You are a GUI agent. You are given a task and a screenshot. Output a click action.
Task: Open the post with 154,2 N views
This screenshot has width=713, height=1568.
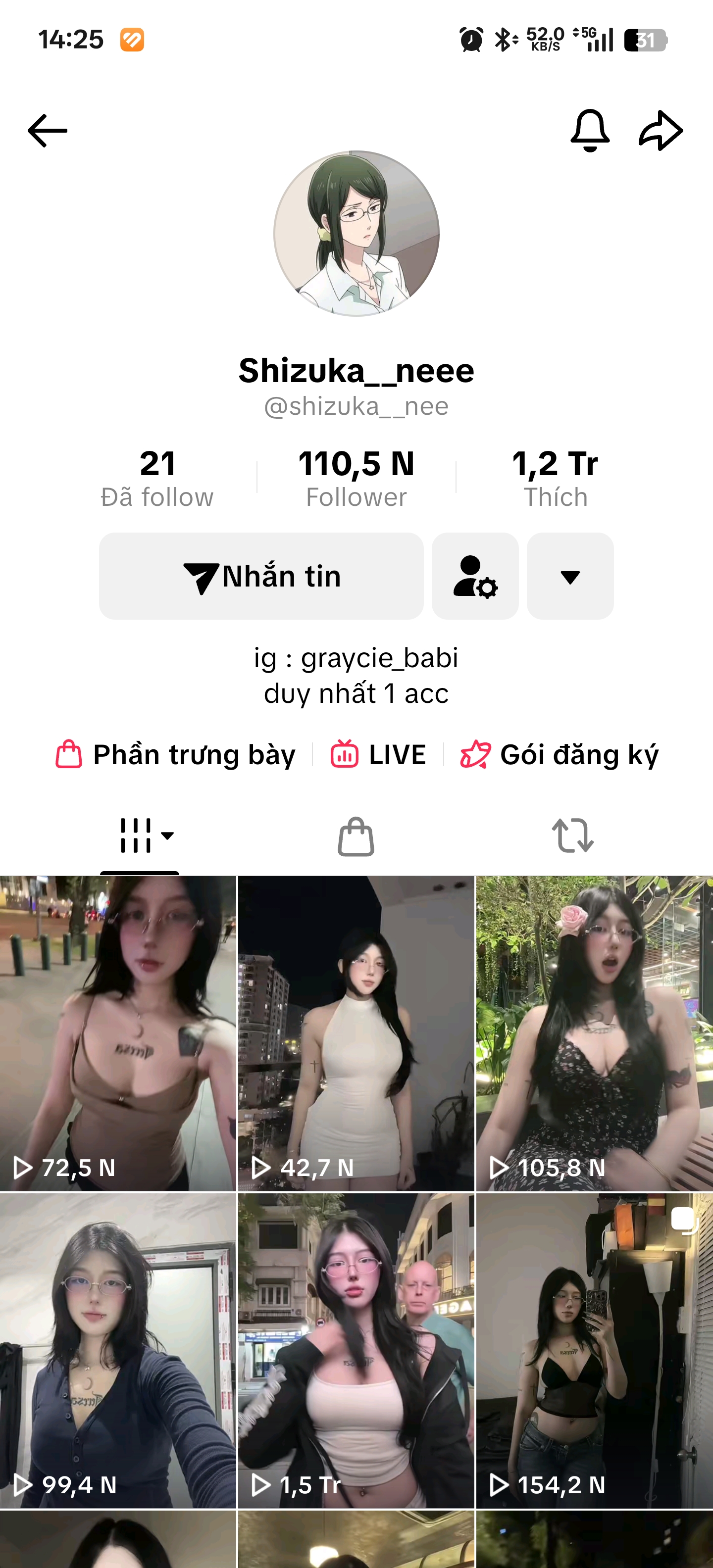coord(594,1350)
